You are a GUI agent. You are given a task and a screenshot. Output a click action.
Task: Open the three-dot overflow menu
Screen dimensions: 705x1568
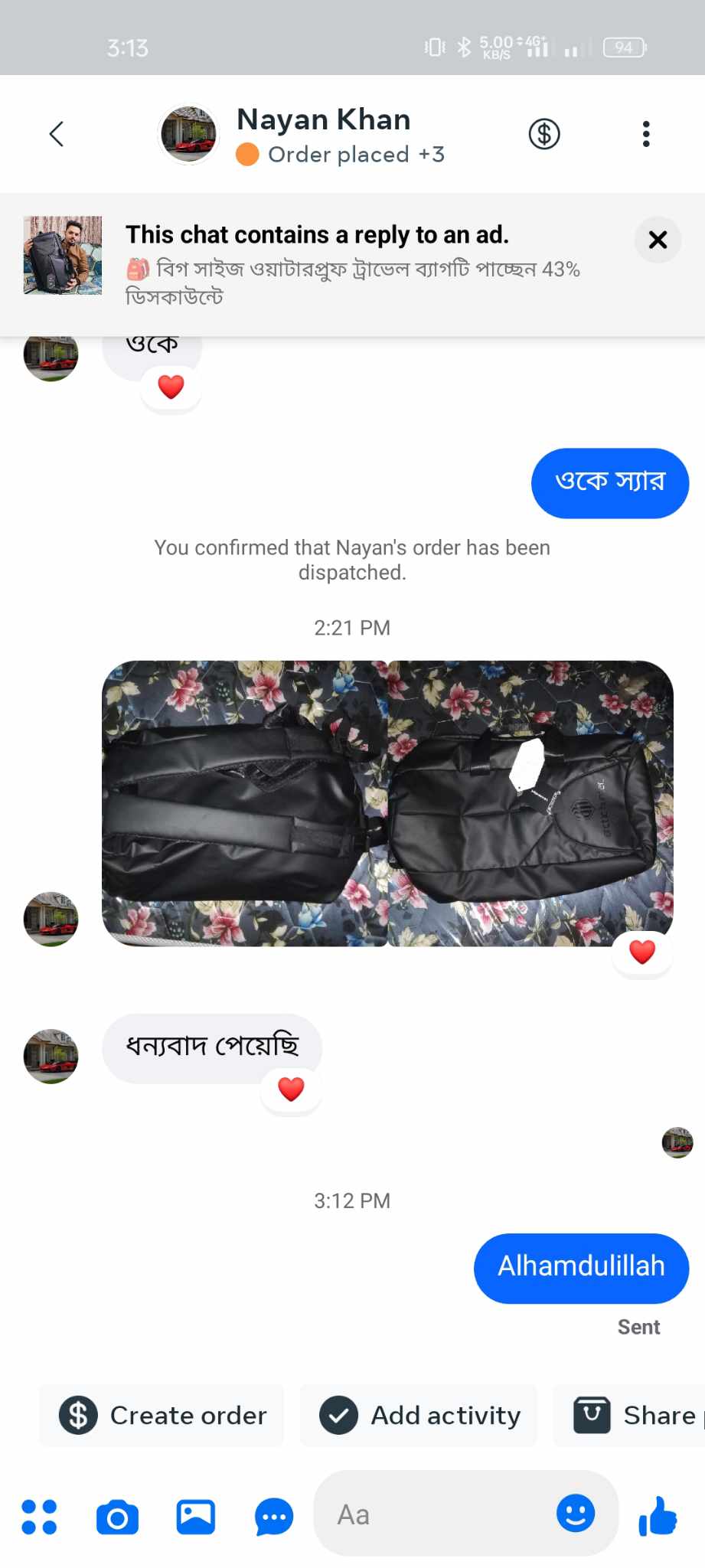click(x=646, y=134)
